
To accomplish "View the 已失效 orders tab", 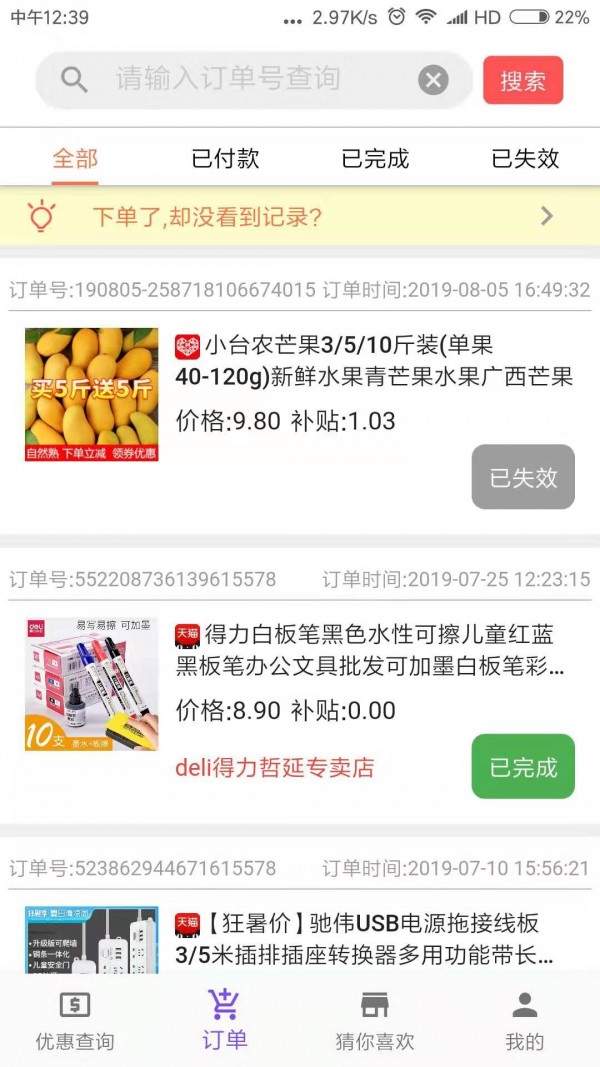I will (525, 158).
